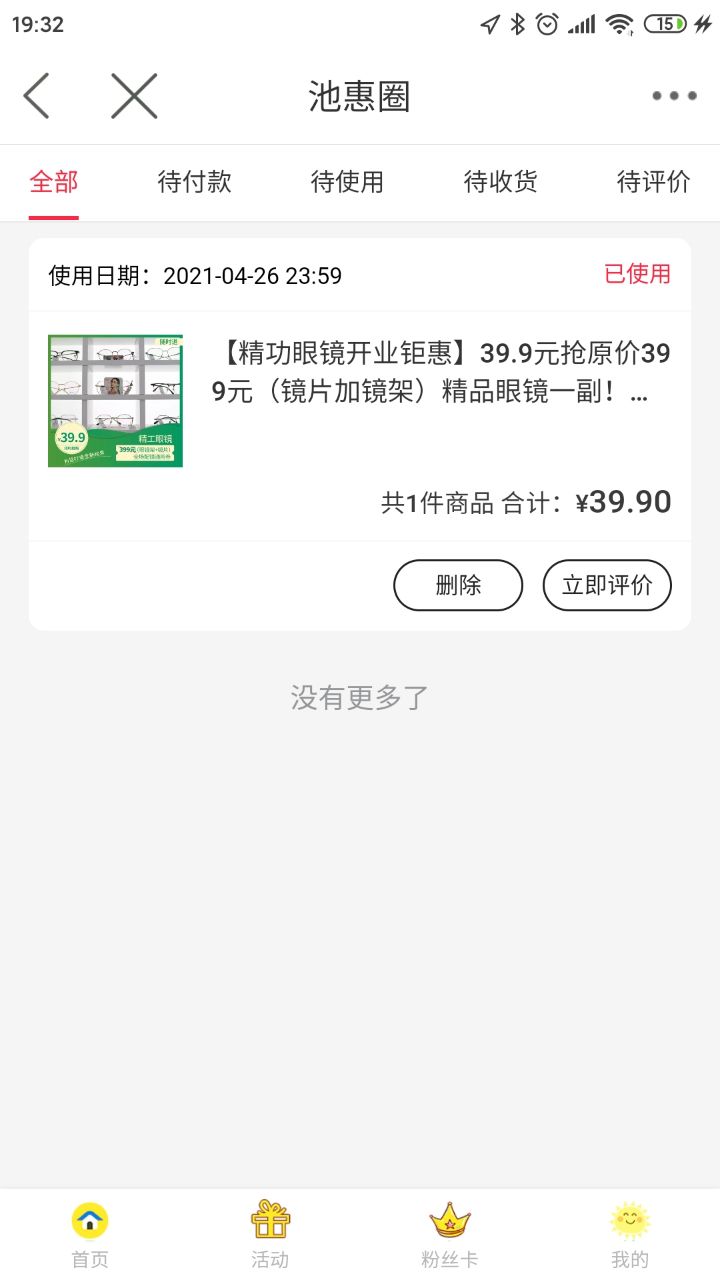This screenshot has width=720, height=1280.
Task: Close the 池惠圈 page
Action: coord(134,97)
